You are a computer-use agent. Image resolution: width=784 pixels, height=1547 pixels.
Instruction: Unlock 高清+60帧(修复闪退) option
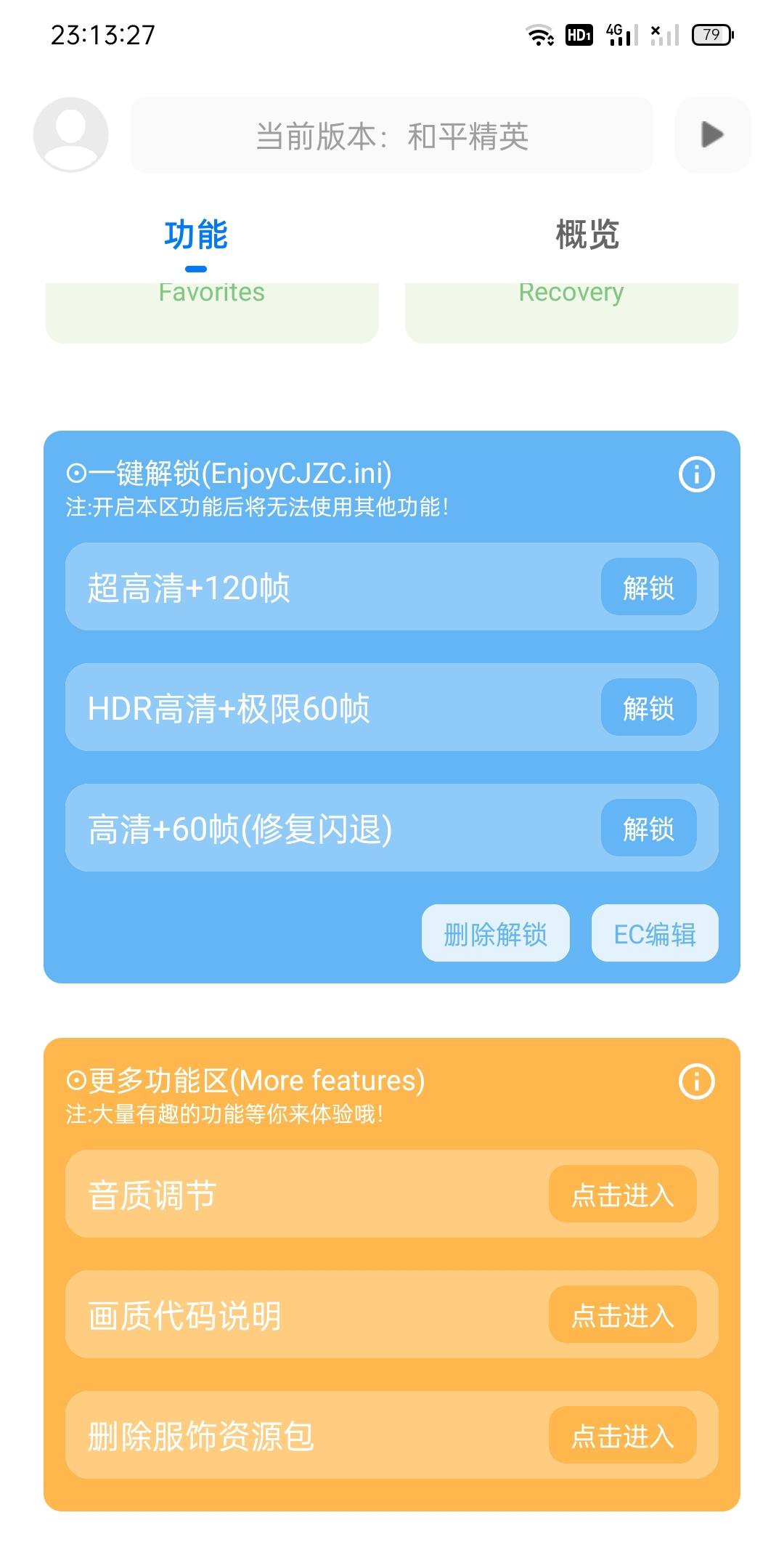click(649, 828)
